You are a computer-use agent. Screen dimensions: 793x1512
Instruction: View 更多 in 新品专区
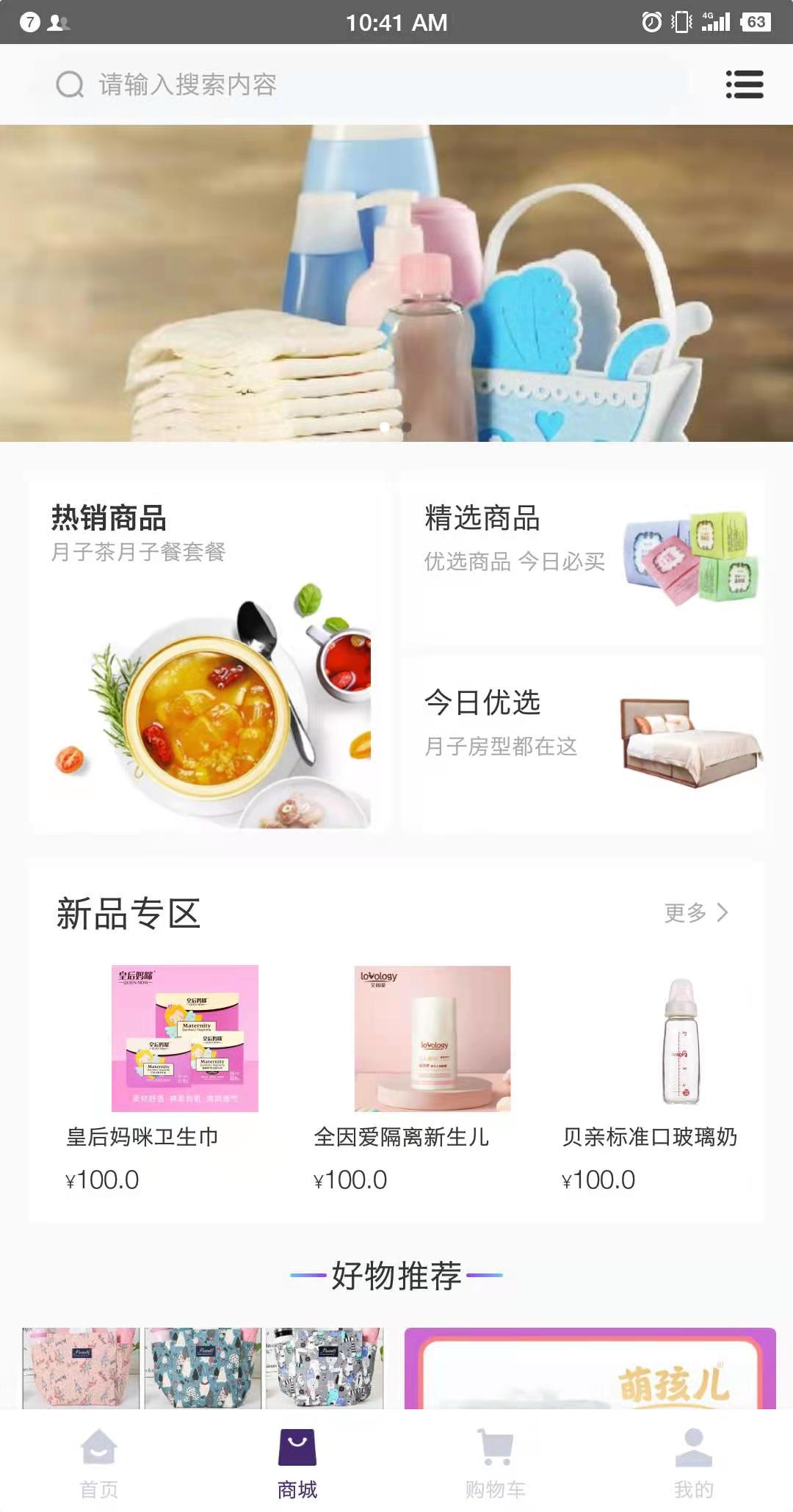coord(695,912)
